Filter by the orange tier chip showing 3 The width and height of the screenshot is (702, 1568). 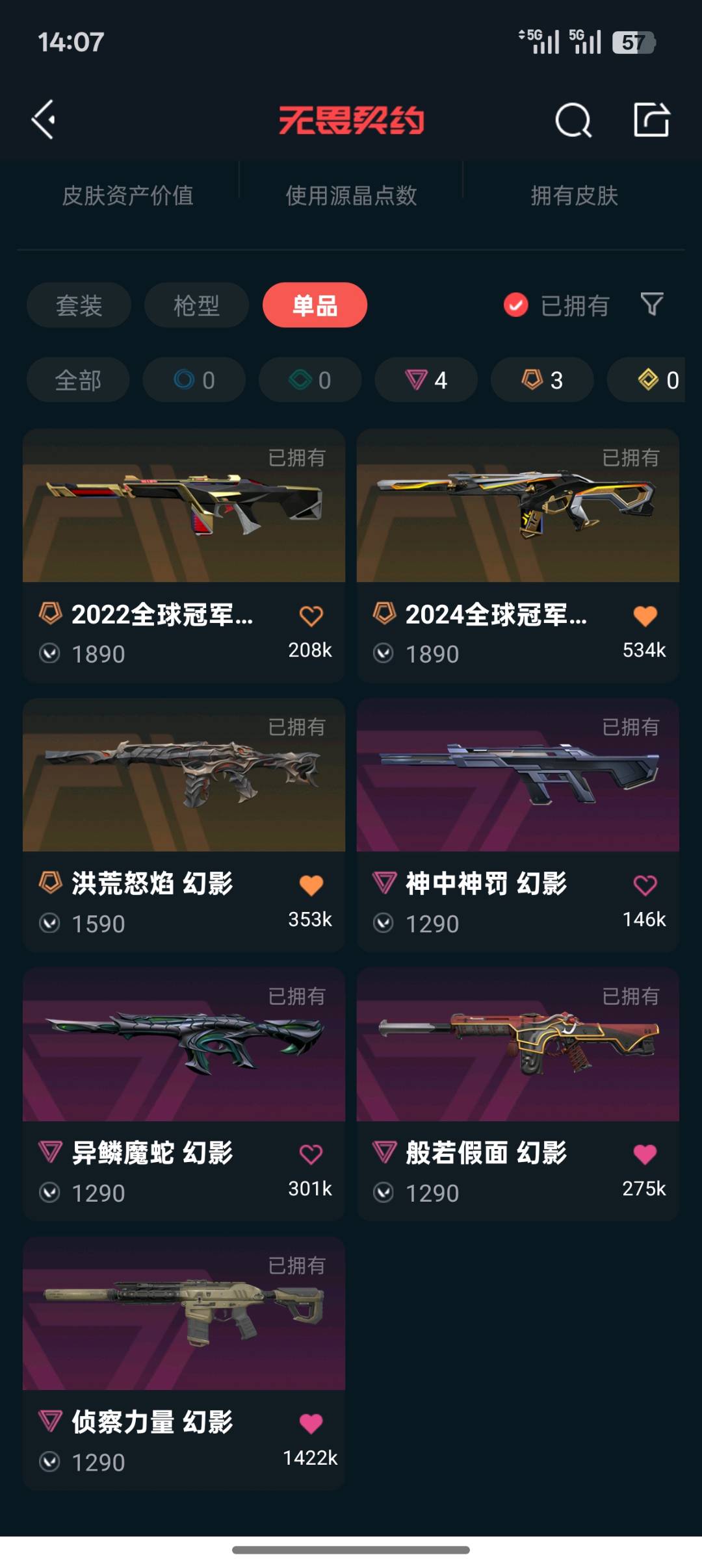tap(541, 380)
